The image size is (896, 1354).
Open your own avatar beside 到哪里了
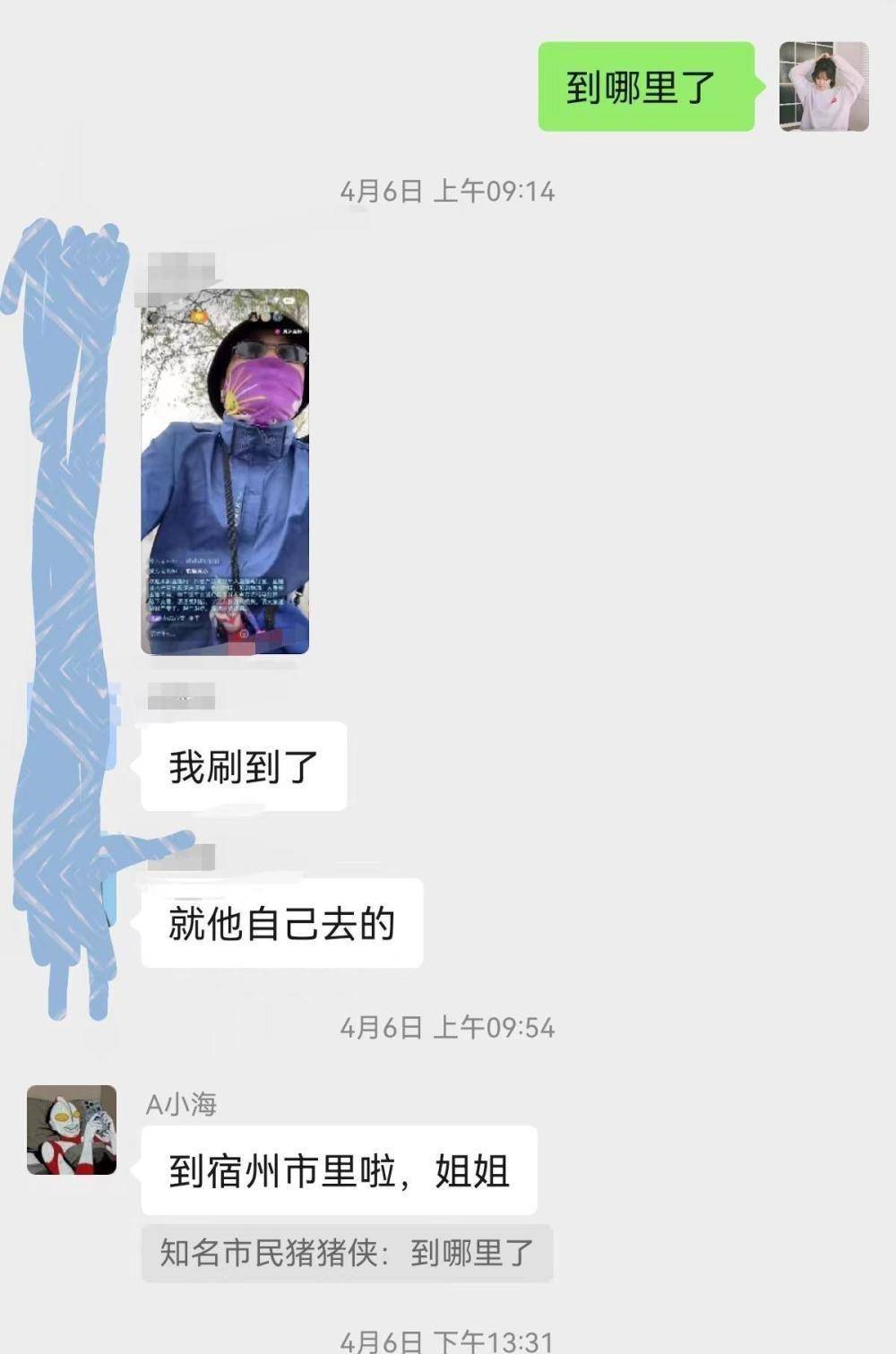(x=823, y=87)
